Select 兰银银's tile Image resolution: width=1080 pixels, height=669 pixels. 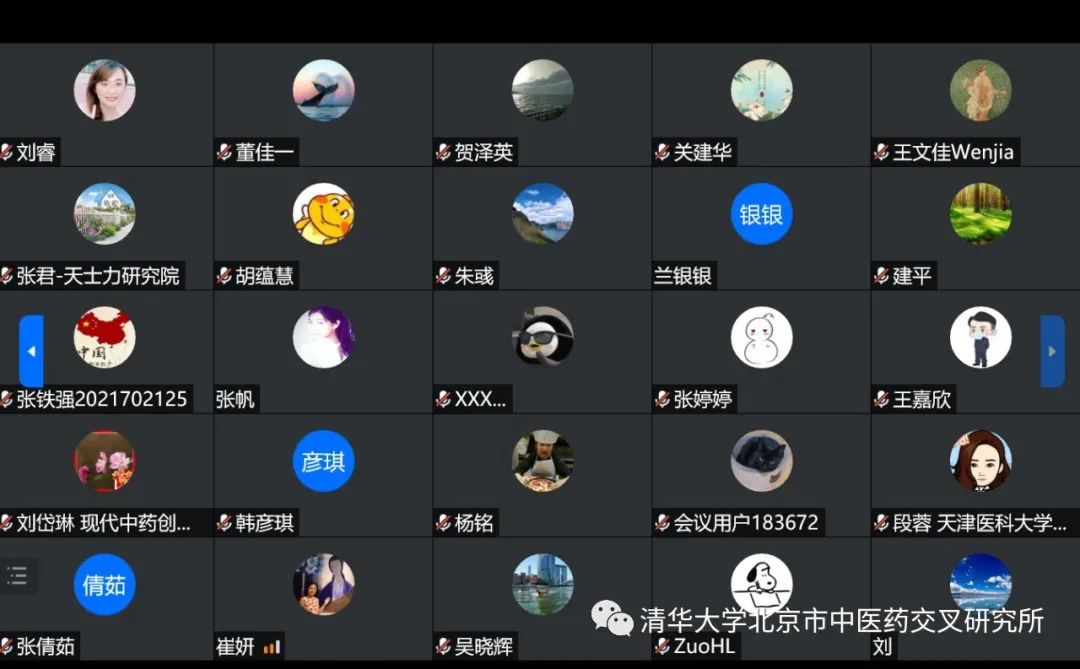tap(761, 228)
